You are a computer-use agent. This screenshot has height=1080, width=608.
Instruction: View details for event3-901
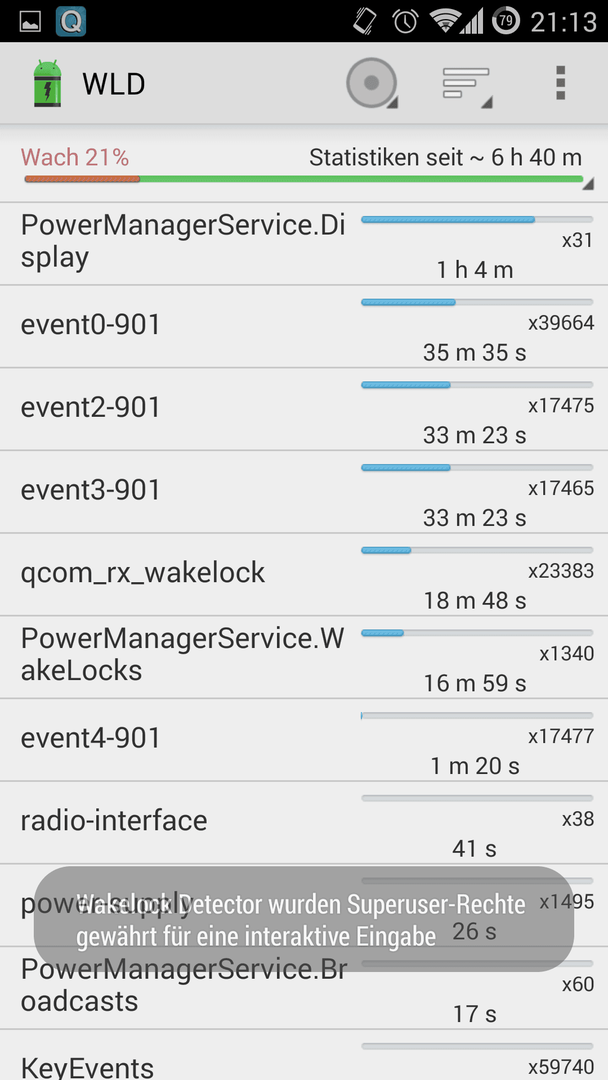tap(304, 492)
